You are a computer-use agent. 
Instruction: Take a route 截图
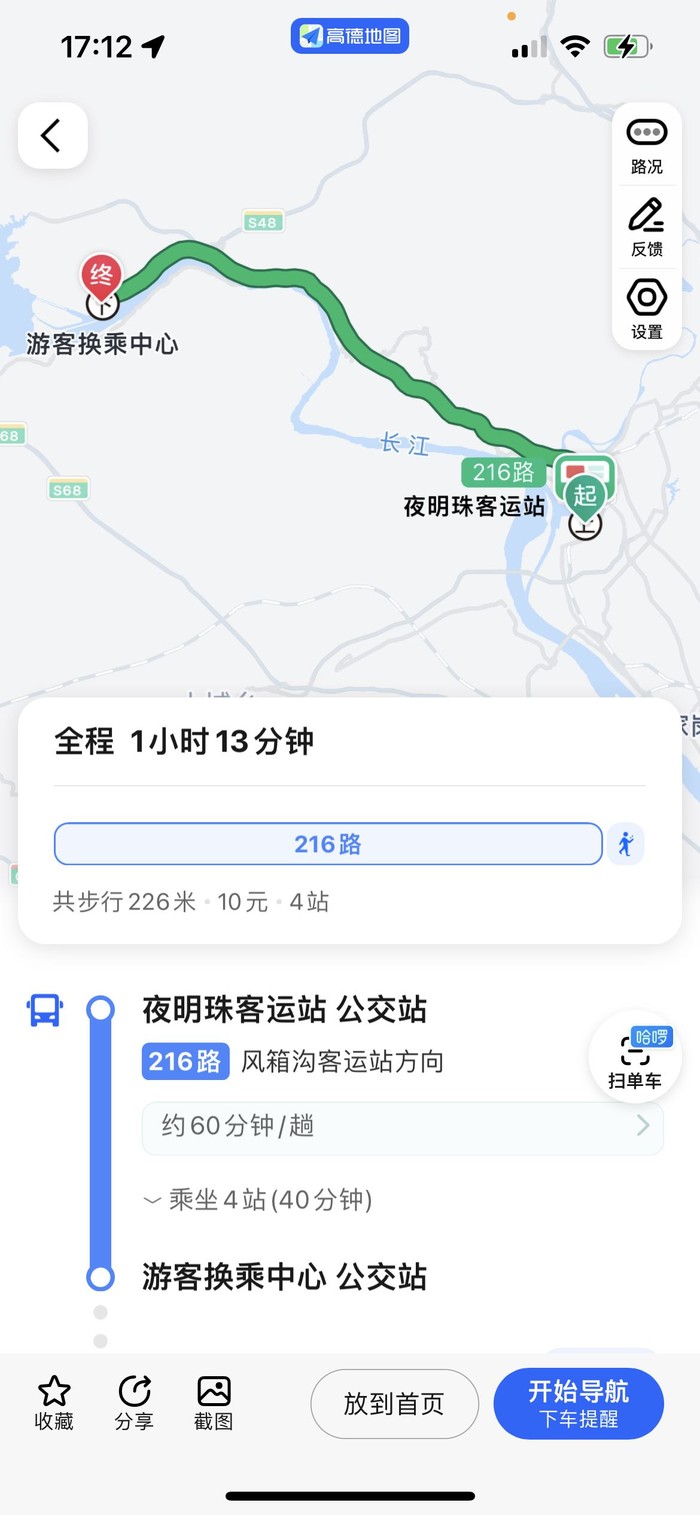[214, 1402]
